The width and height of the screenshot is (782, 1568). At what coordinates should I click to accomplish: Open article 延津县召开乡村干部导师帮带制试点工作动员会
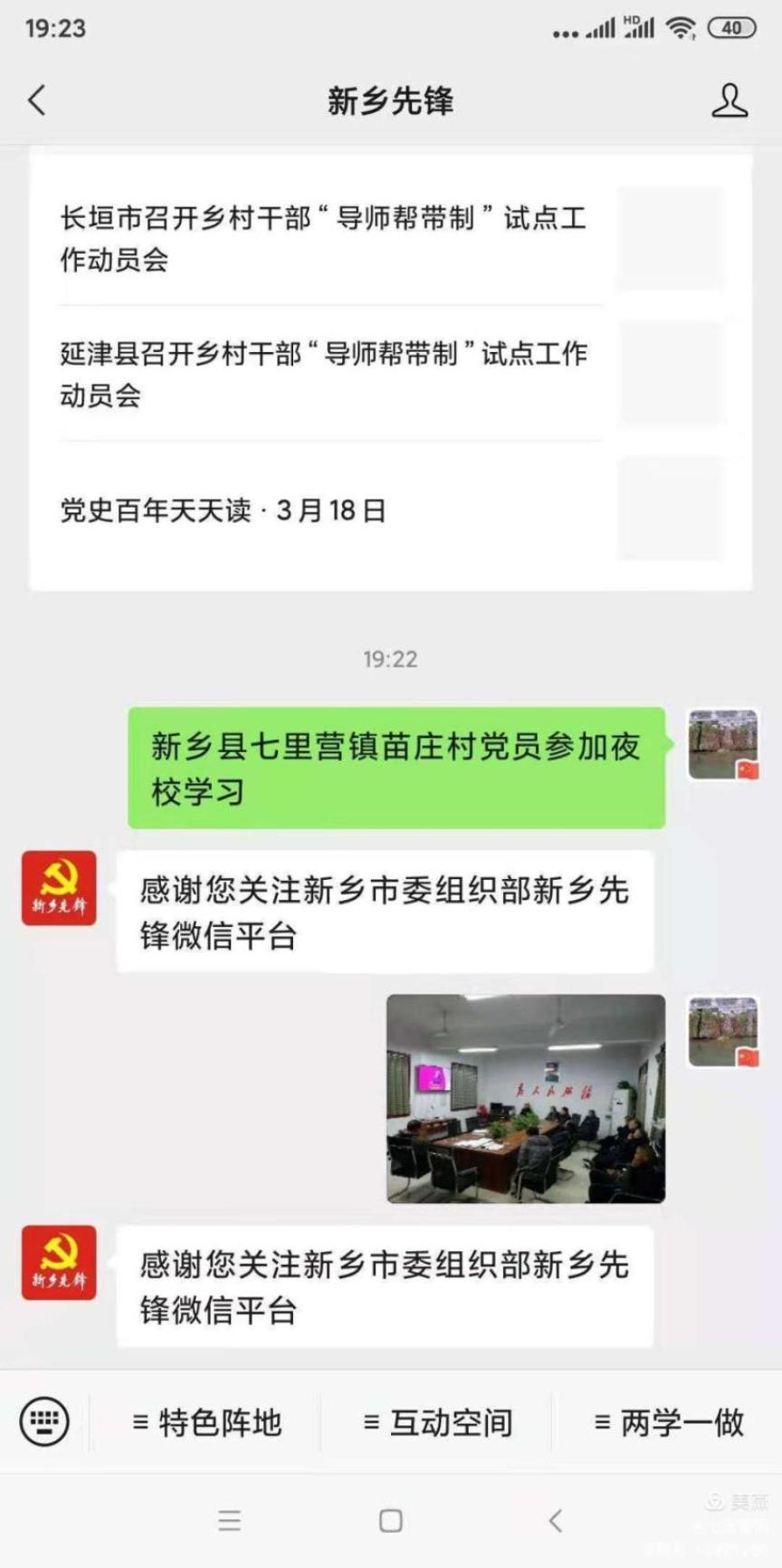(x=392, y=374)
